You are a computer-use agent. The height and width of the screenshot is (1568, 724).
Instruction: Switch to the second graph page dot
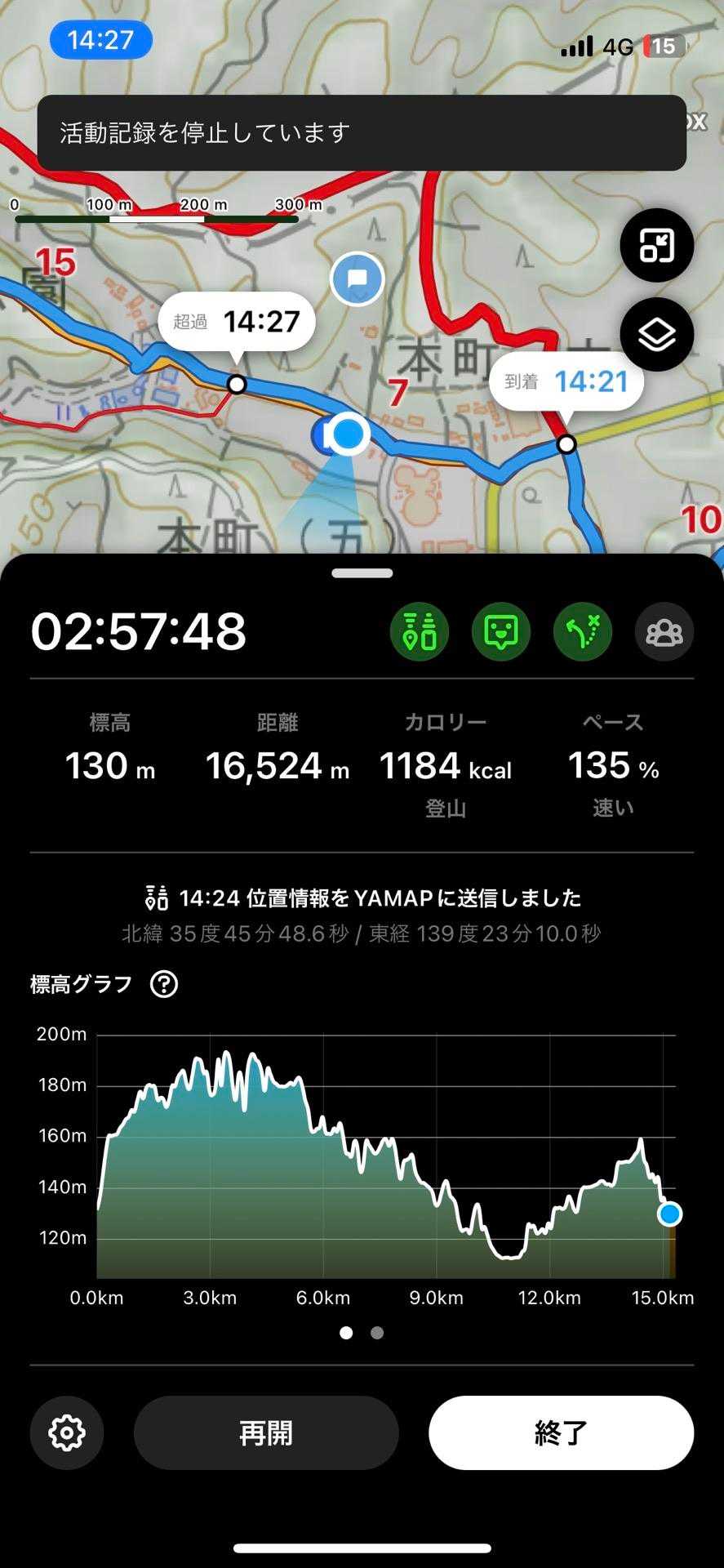[377, 1333]
